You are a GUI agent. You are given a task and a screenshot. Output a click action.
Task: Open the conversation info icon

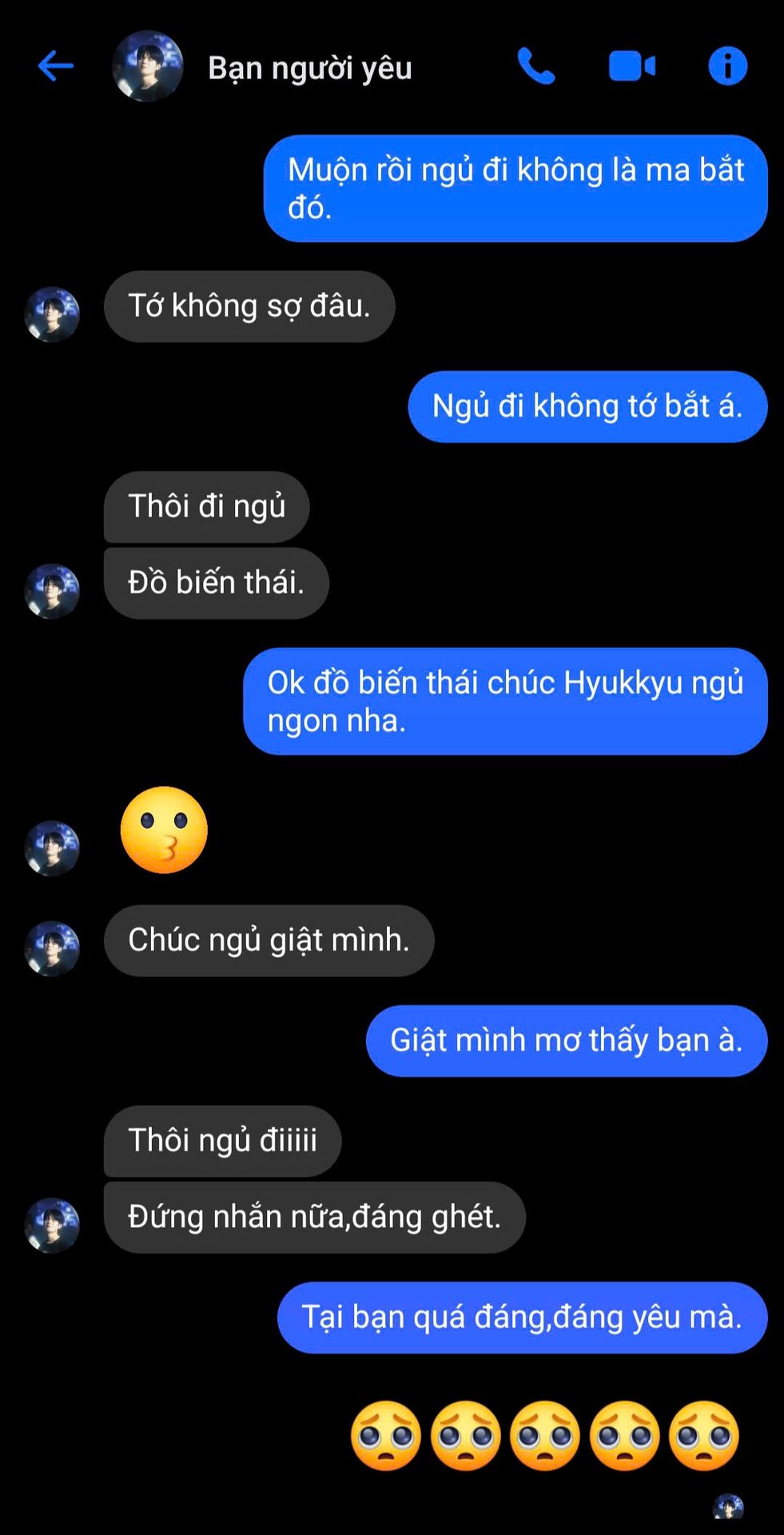coord(727,66)
